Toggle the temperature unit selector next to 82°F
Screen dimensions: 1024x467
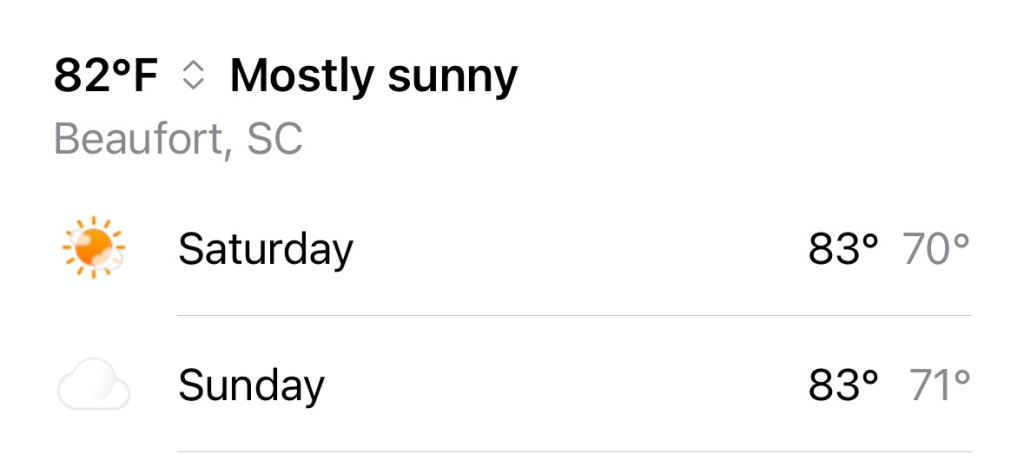click(x=193, y=77)
